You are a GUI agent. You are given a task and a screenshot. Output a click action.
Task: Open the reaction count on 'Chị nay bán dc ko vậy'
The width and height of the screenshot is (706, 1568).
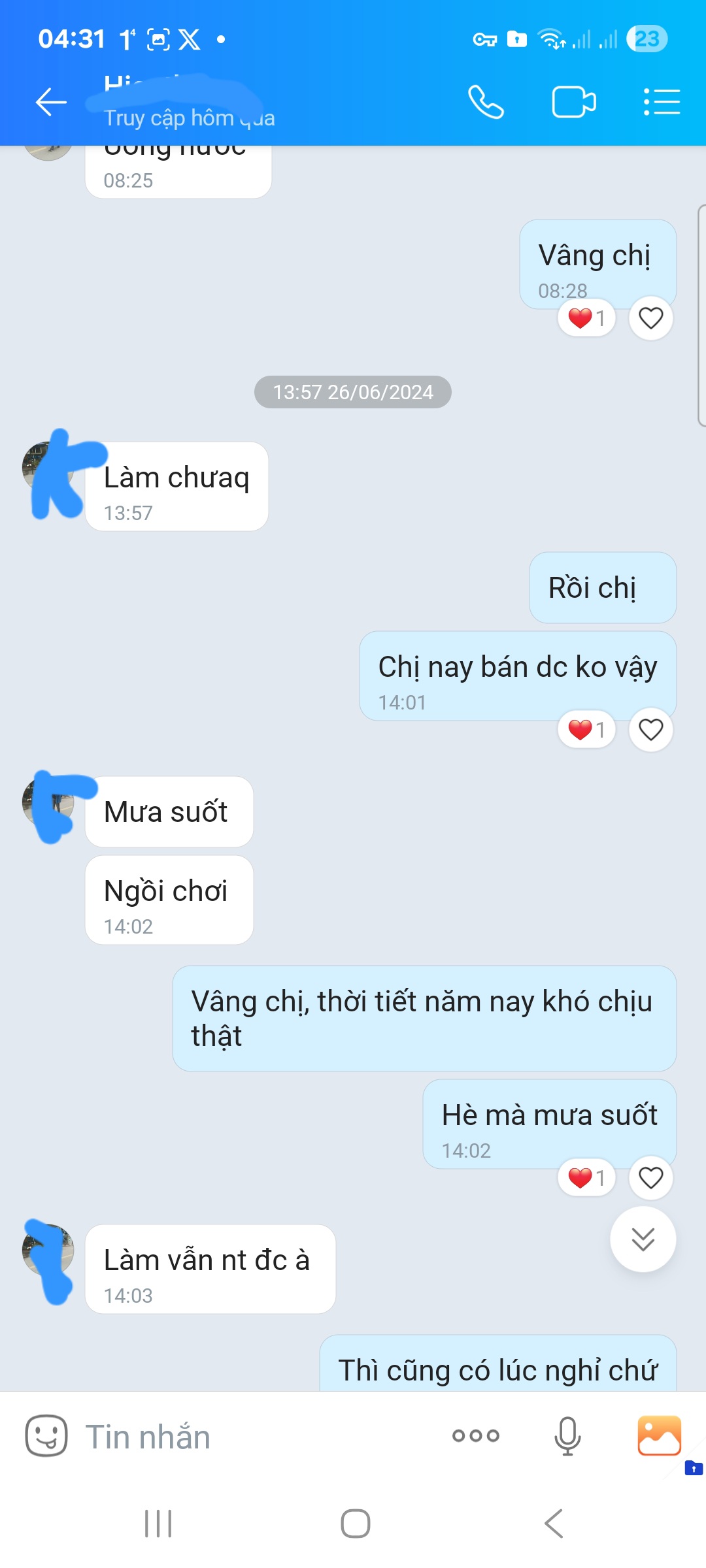click(x=586, y=730)
